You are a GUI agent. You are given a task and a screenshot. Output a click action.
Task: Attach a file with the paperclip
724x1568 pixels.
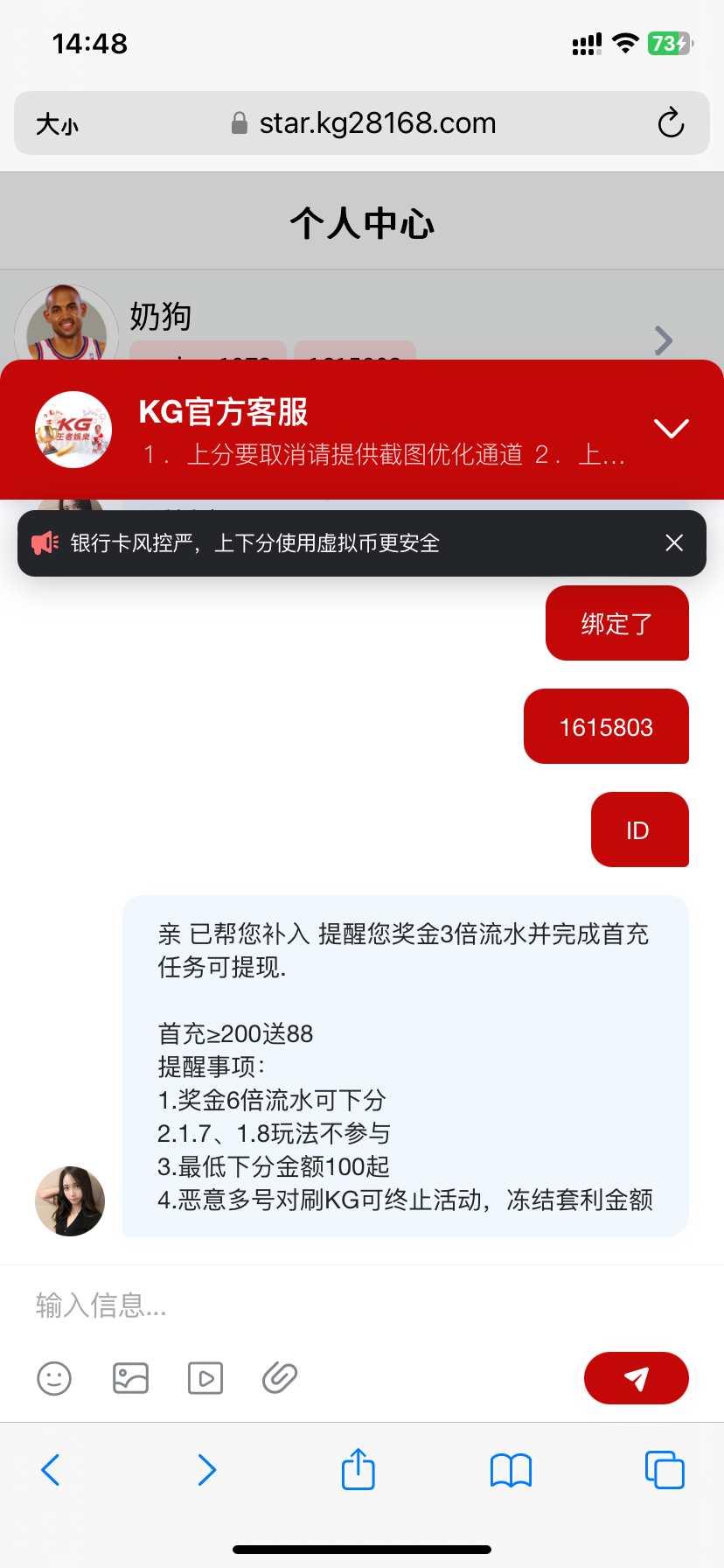point(280,1378)
